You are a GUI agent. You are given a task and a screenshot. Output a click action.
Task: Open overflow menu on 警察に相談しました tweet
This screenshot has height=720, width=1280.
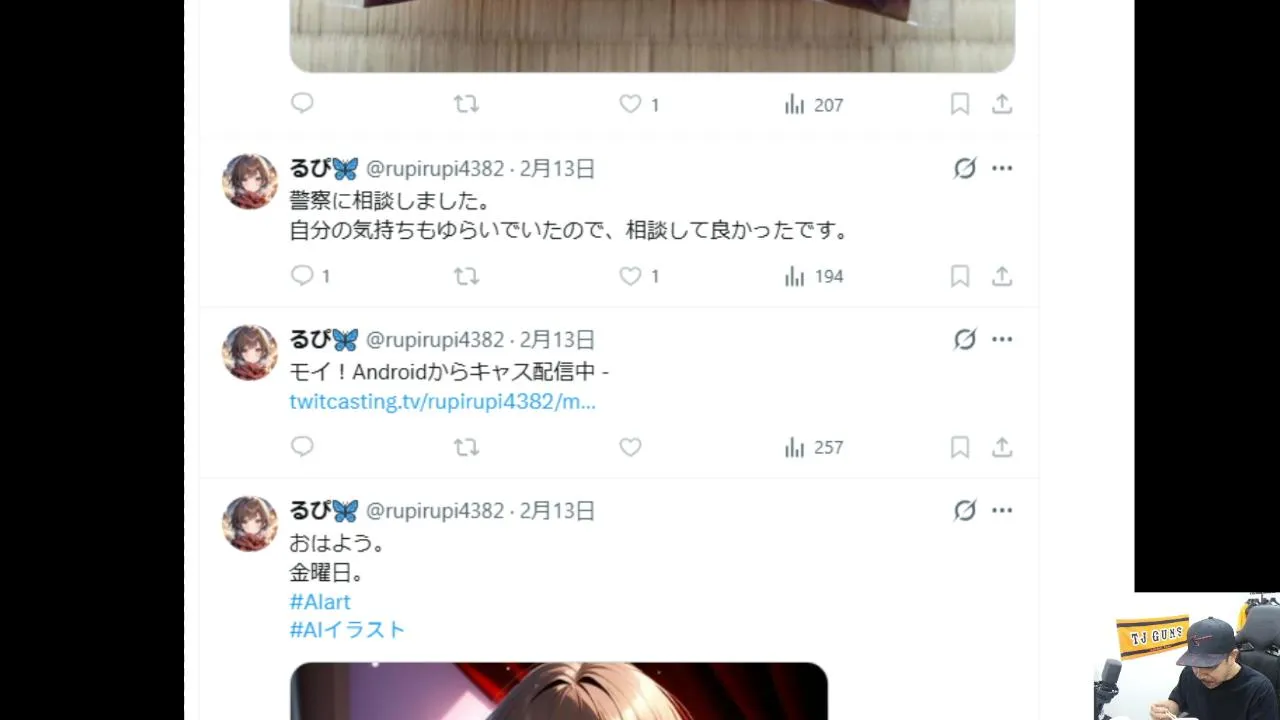(x=1002, y=168)
